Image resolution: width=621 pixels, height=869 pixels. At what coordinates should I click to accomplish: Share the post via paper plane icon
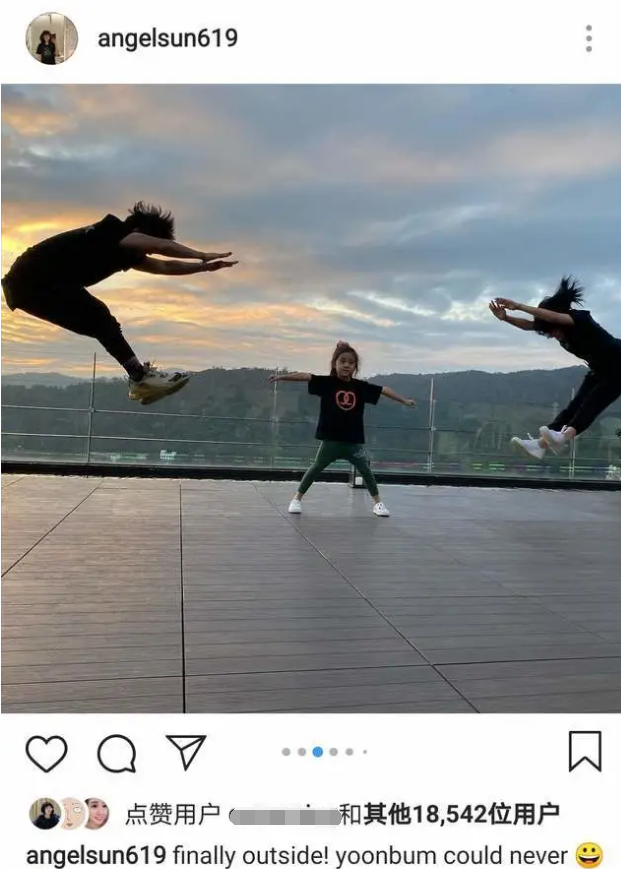tap(186, 752)
